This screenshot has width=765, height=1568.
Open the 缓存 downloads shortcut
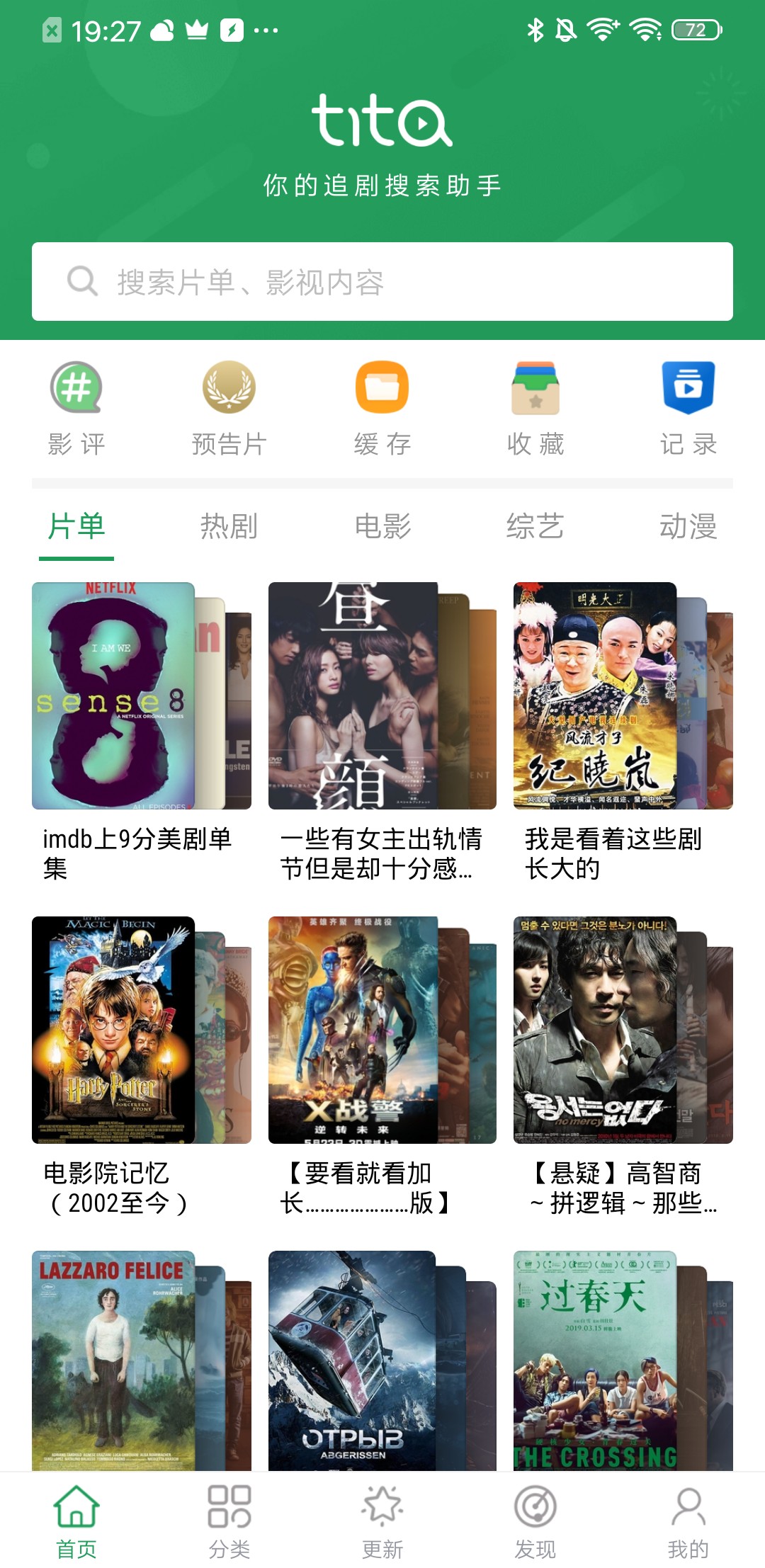point(382,407)
